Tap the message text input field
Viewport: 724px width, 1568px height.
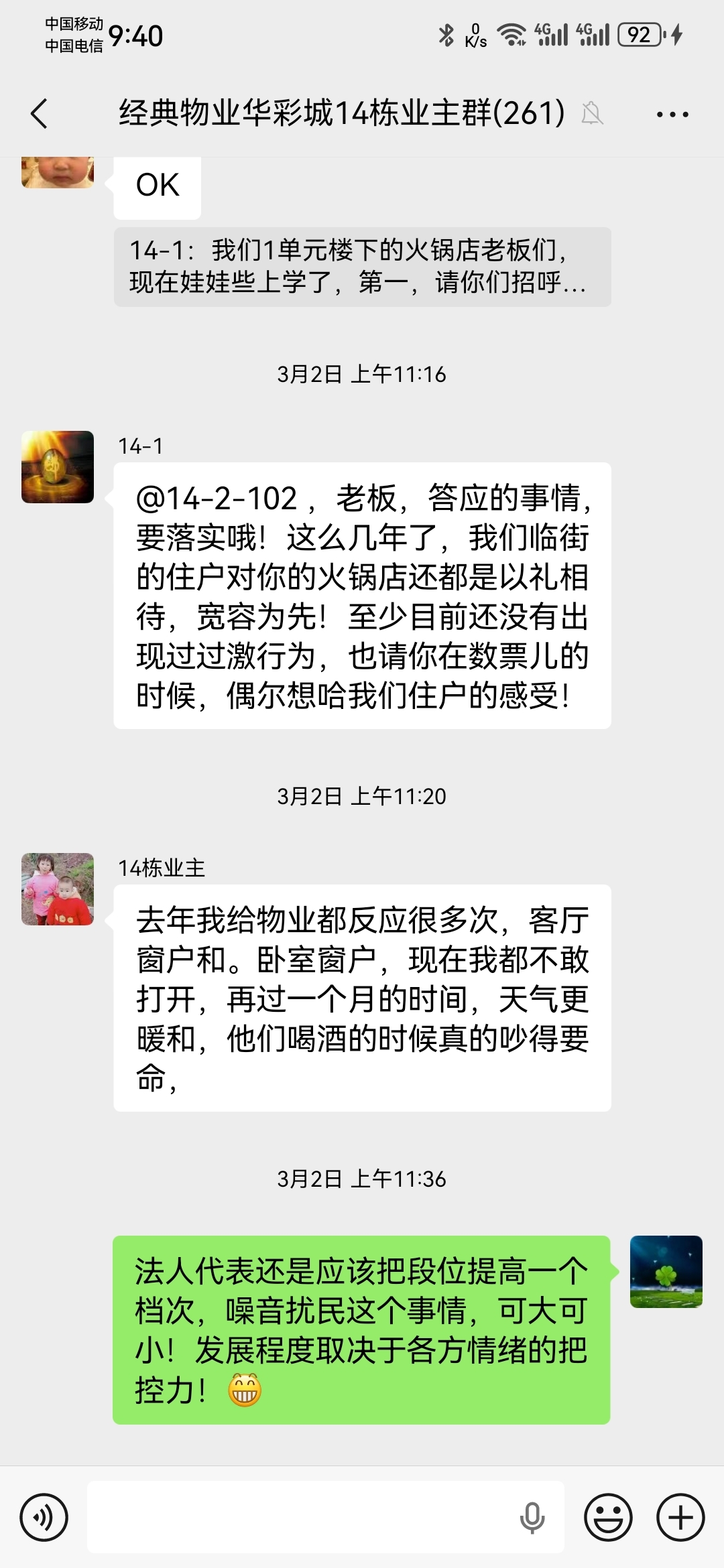[302, 1517]
